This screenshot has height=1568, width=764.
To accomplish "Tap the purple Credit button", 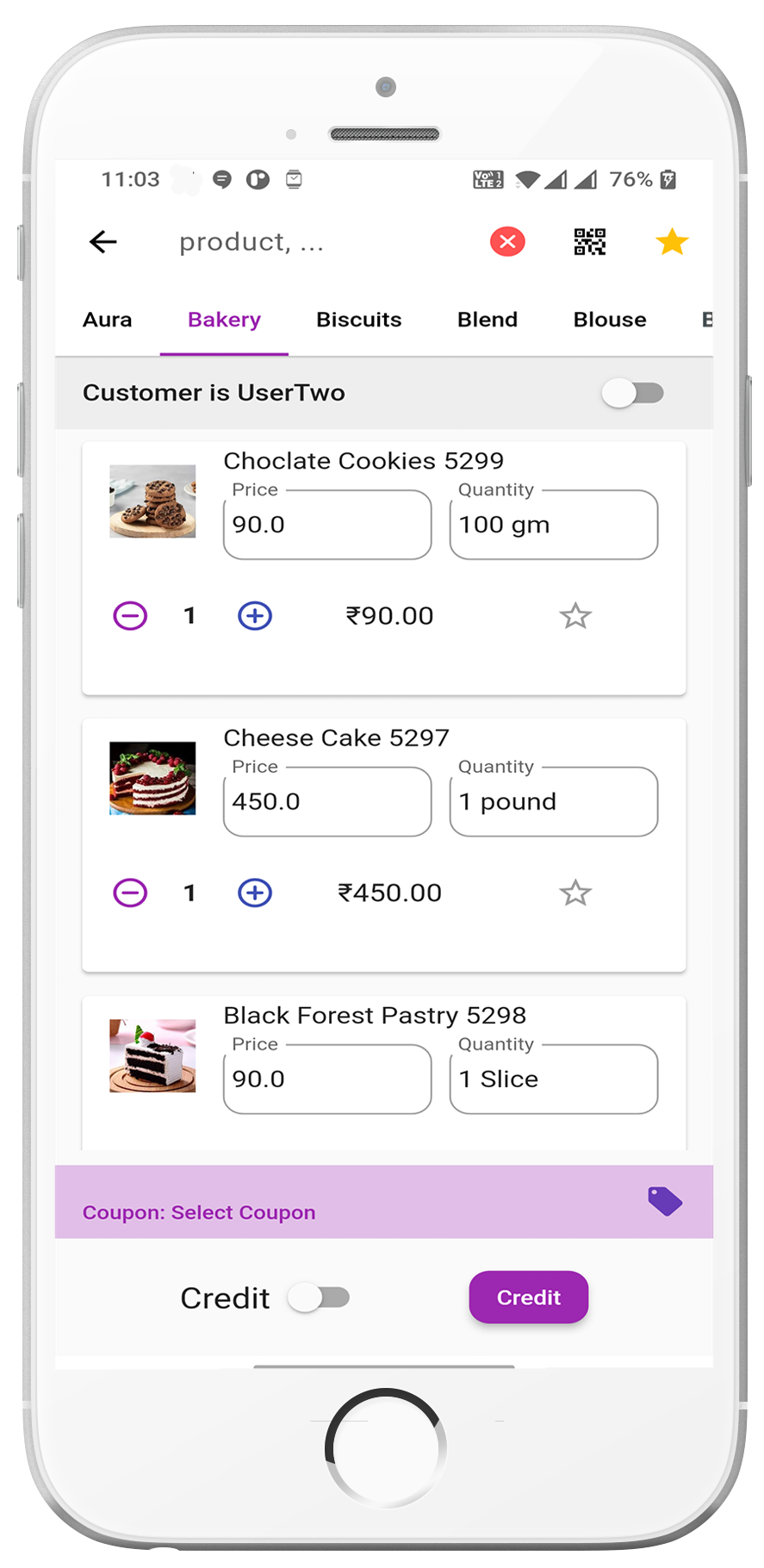I will click(x=528, y=1297).
